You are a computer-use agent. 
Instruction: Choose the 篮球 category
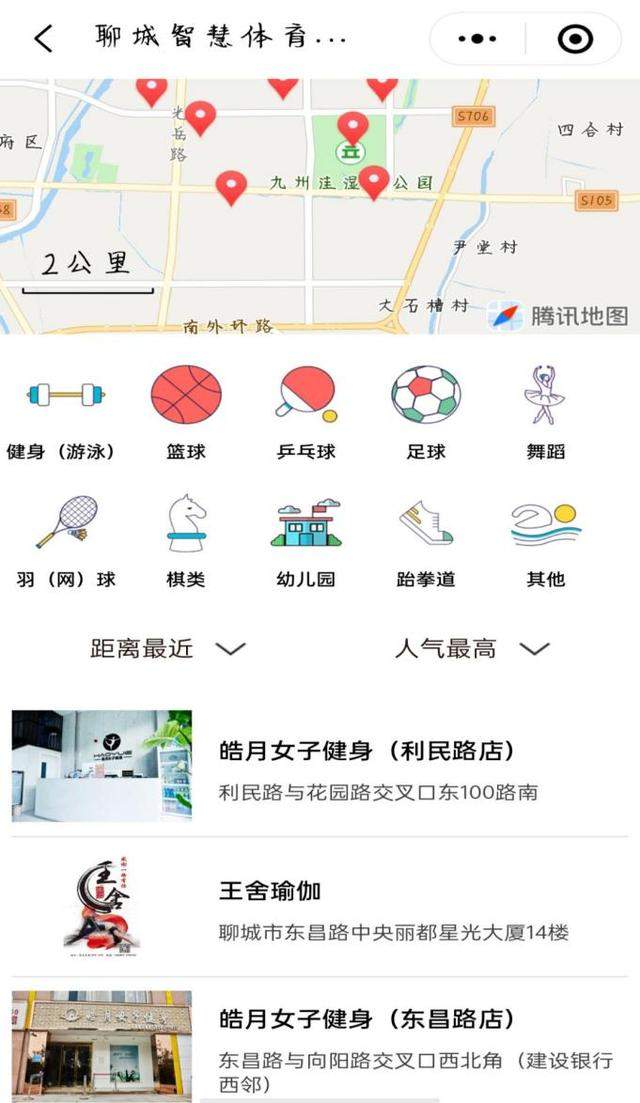(186, 412)
